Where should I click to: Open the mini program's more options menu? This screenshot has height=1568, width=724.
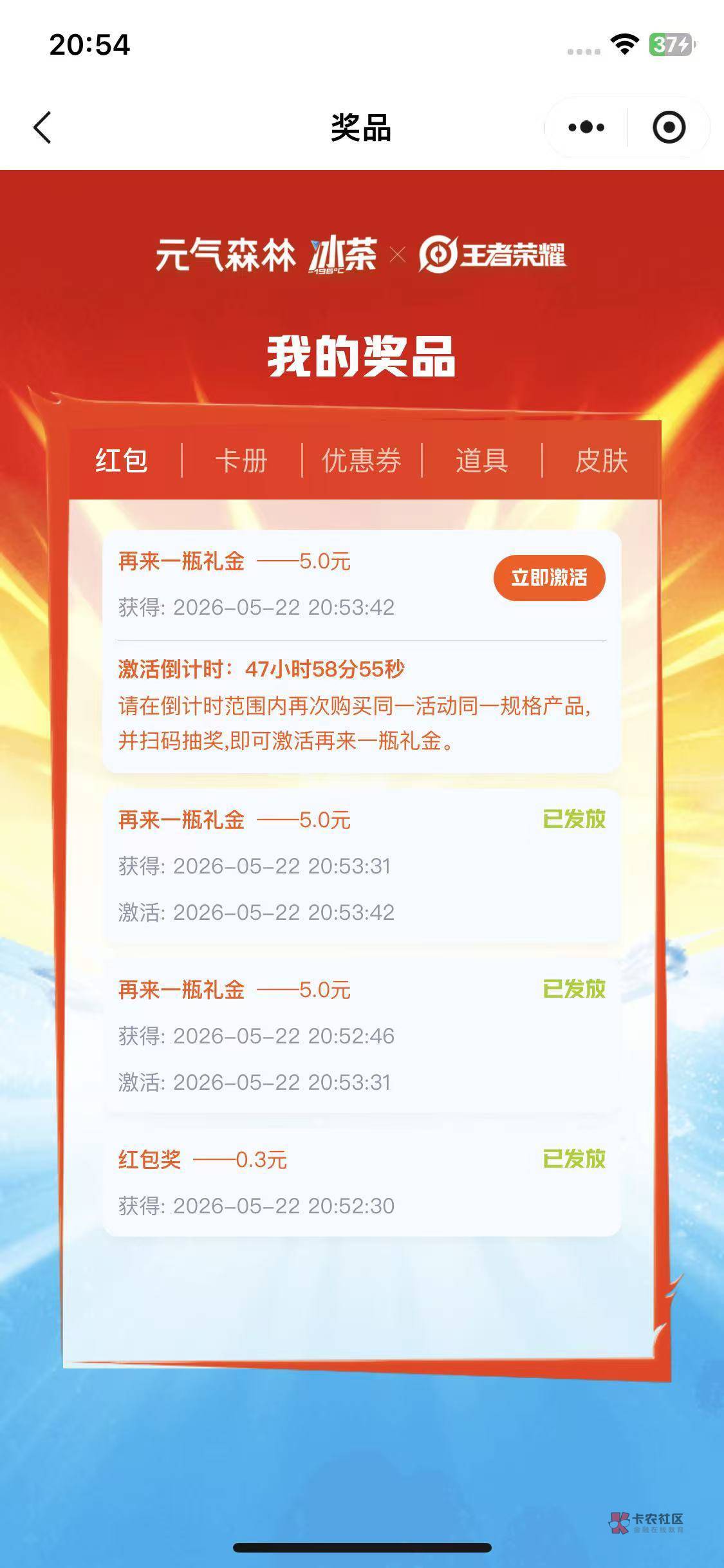586,127
